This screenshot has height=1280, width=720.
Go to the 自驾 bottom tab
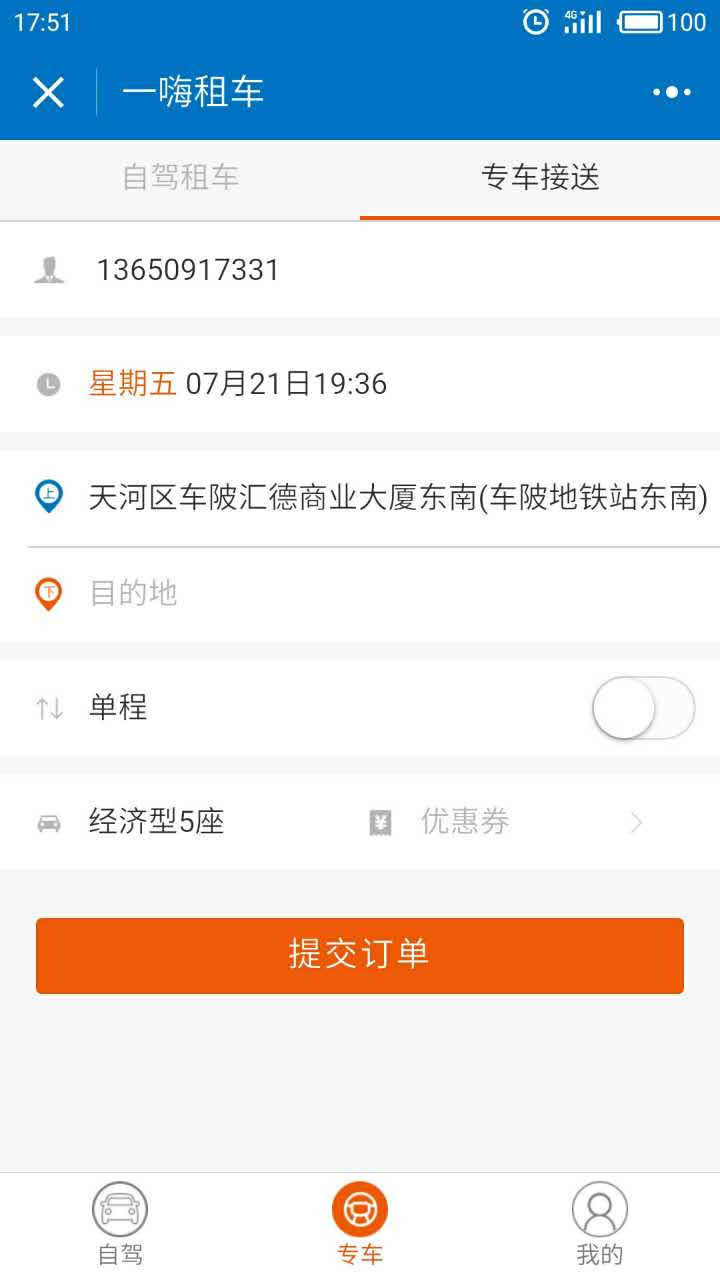120,1222
